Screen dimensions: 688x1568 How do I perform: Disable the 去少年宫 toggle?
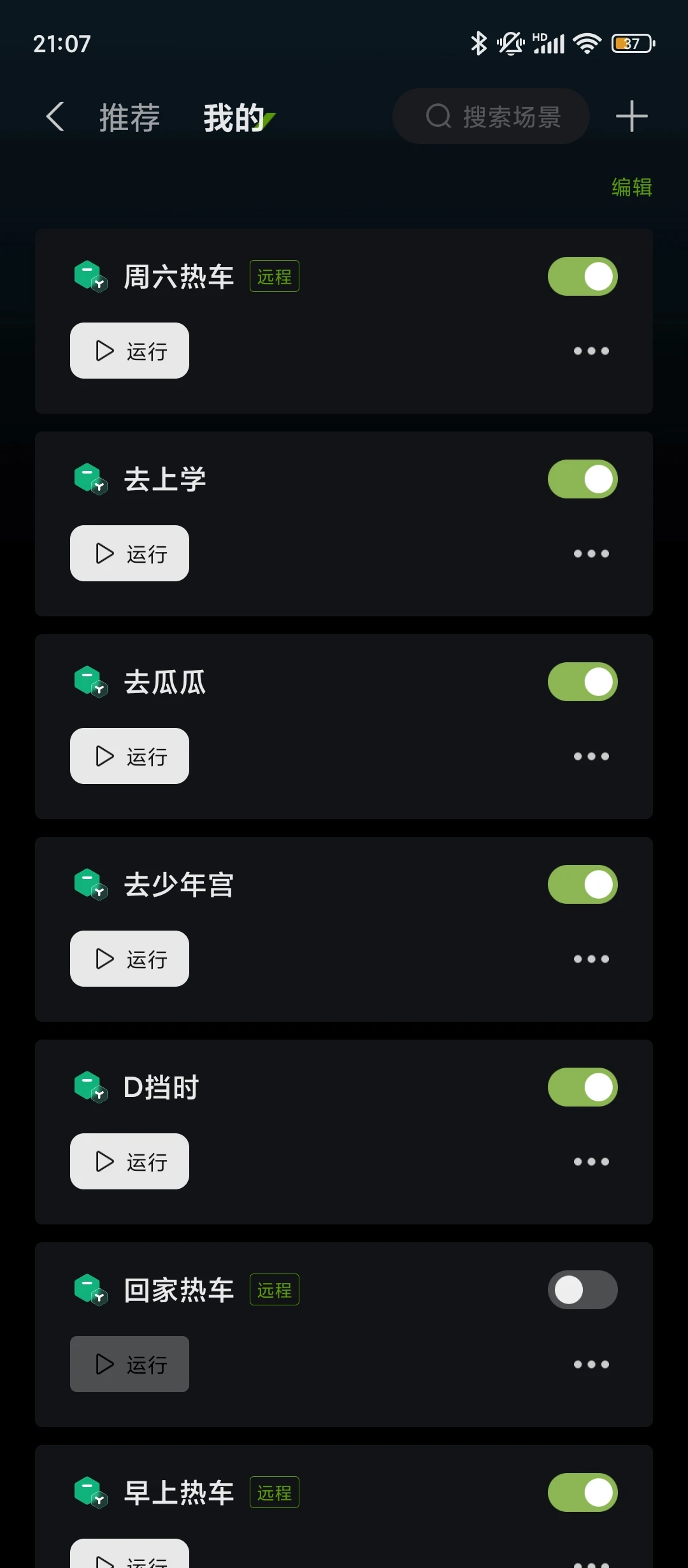[x=582, y=885]
